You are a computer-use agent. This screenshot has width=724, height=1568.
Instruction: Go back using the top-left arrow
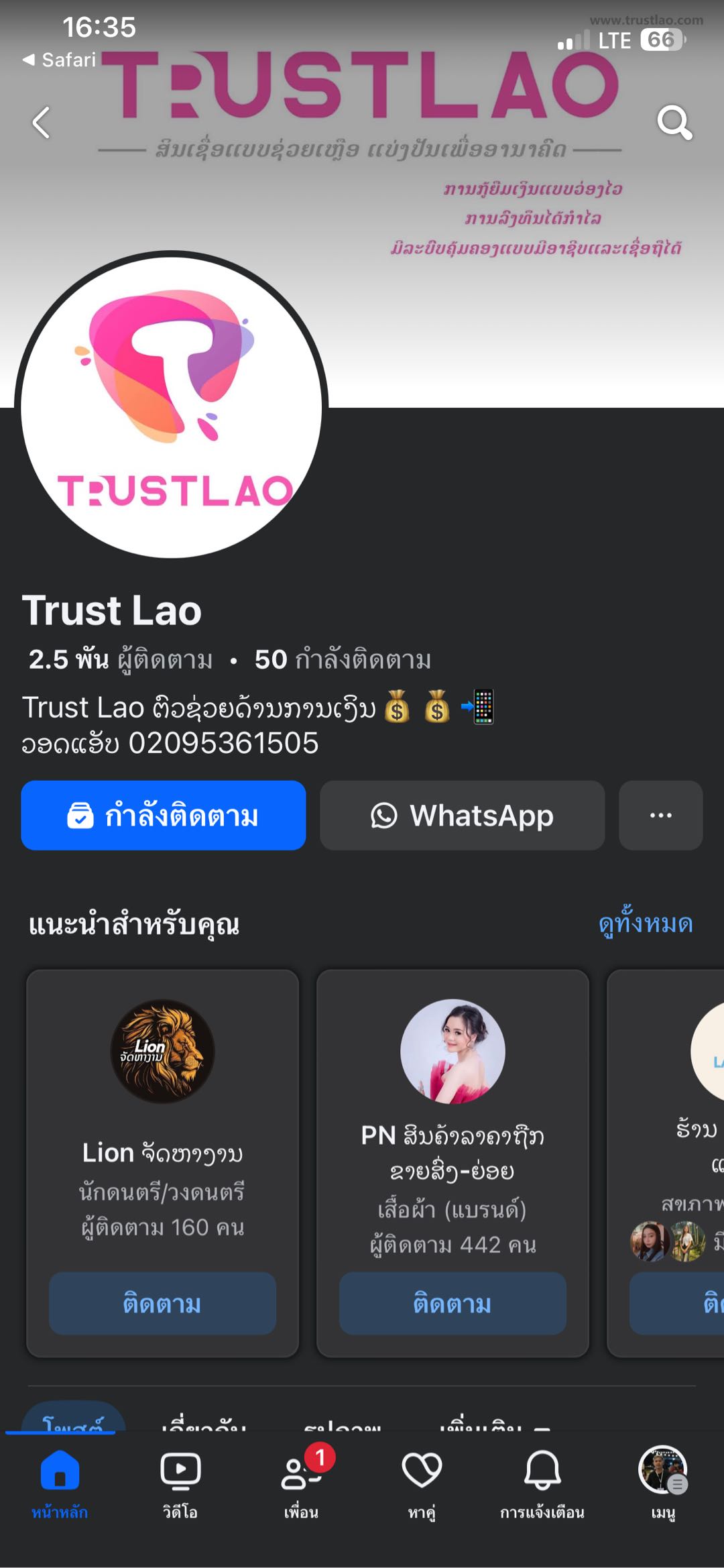tap(42, 123)
